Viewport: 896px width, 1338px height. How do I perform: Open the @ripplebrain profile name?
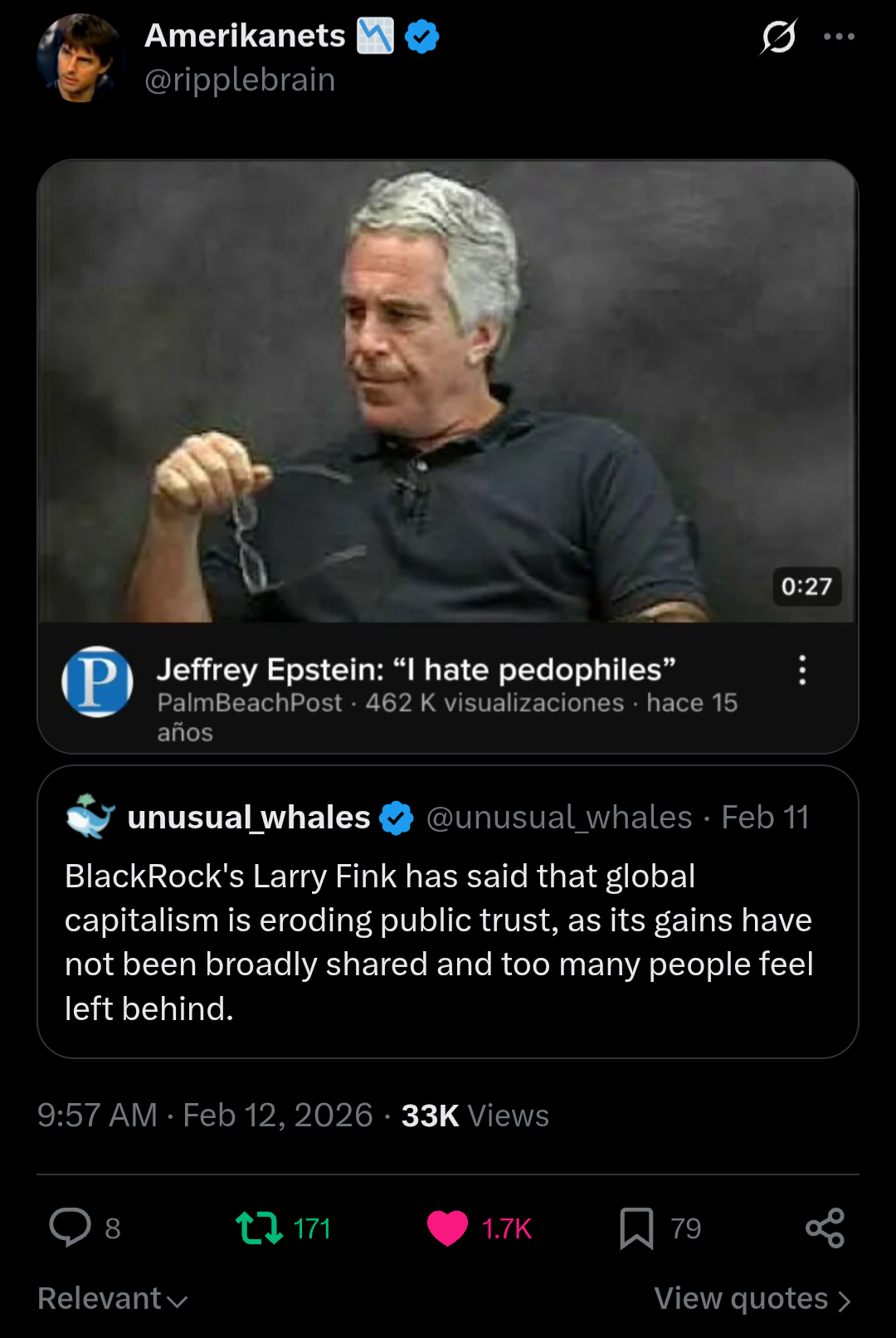[245, 36]
